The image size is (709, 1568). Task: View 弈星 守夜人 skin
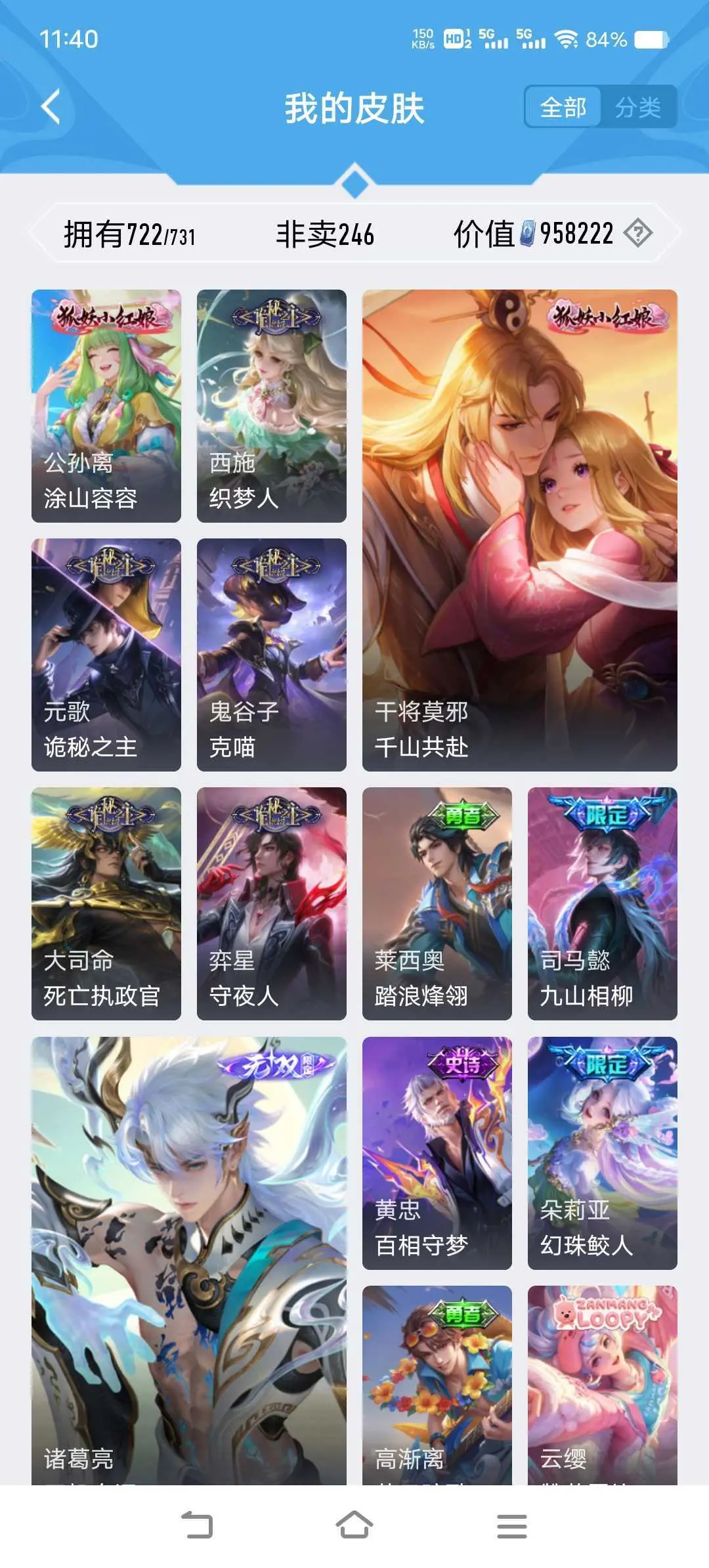(272, 904)
